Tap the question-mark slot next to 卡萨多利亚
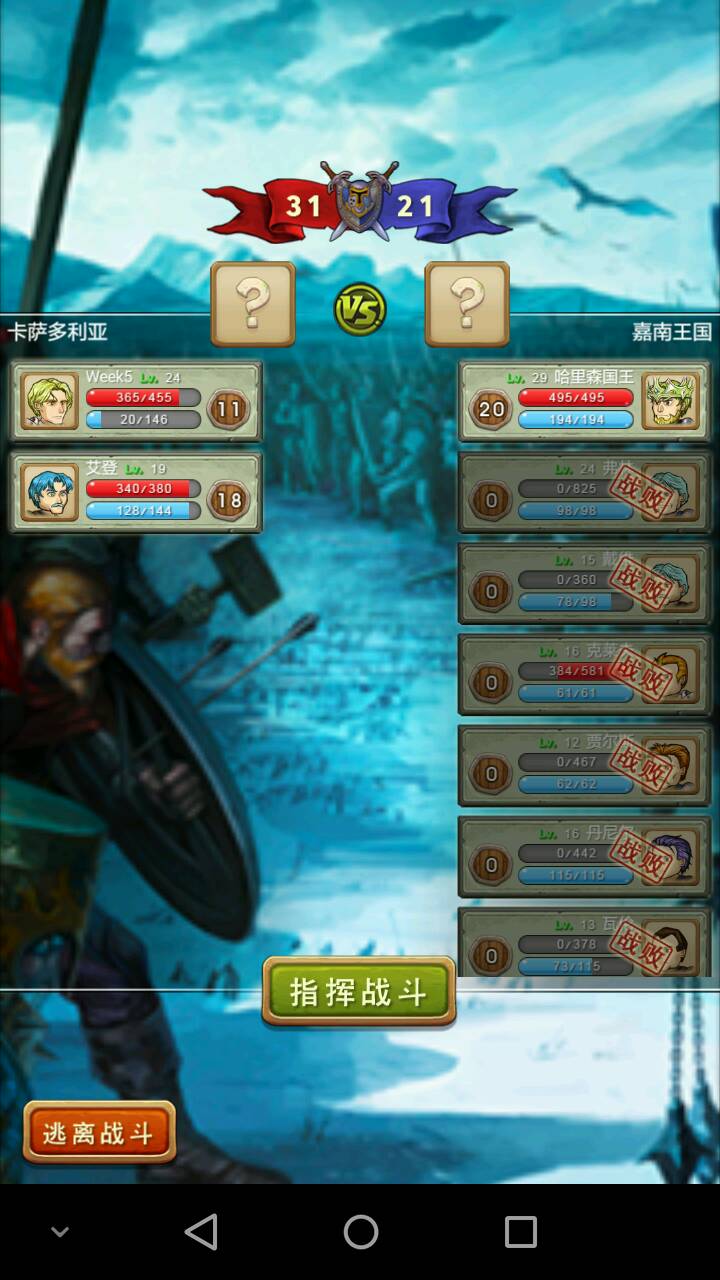 coord(253,304)
